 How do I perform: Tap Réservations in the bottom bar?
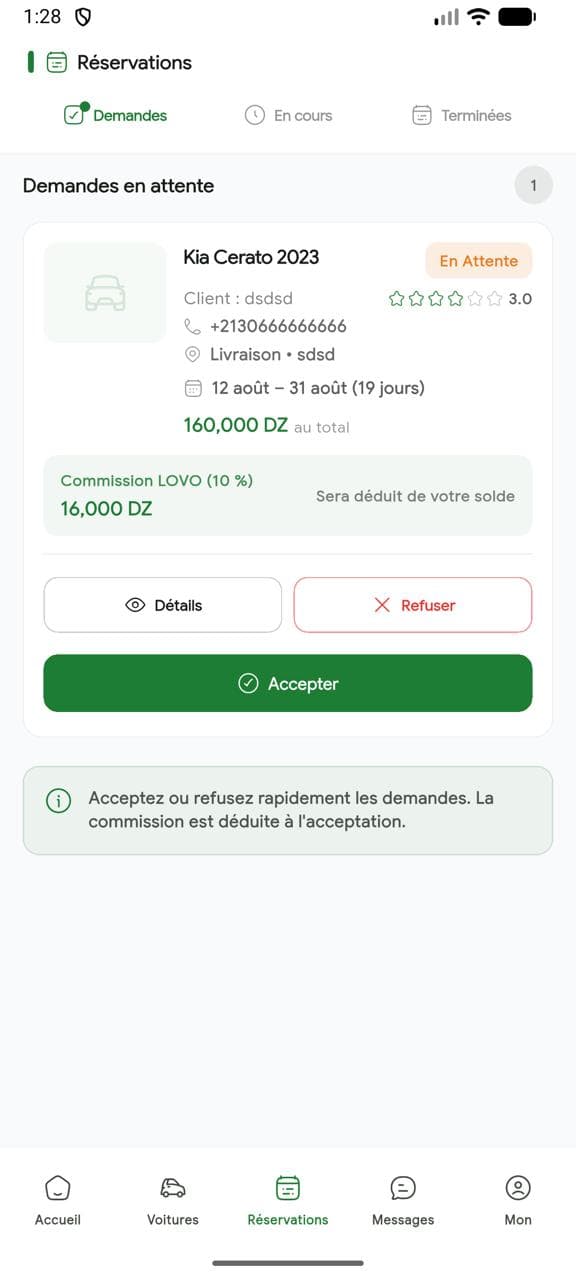[288, 1200]
